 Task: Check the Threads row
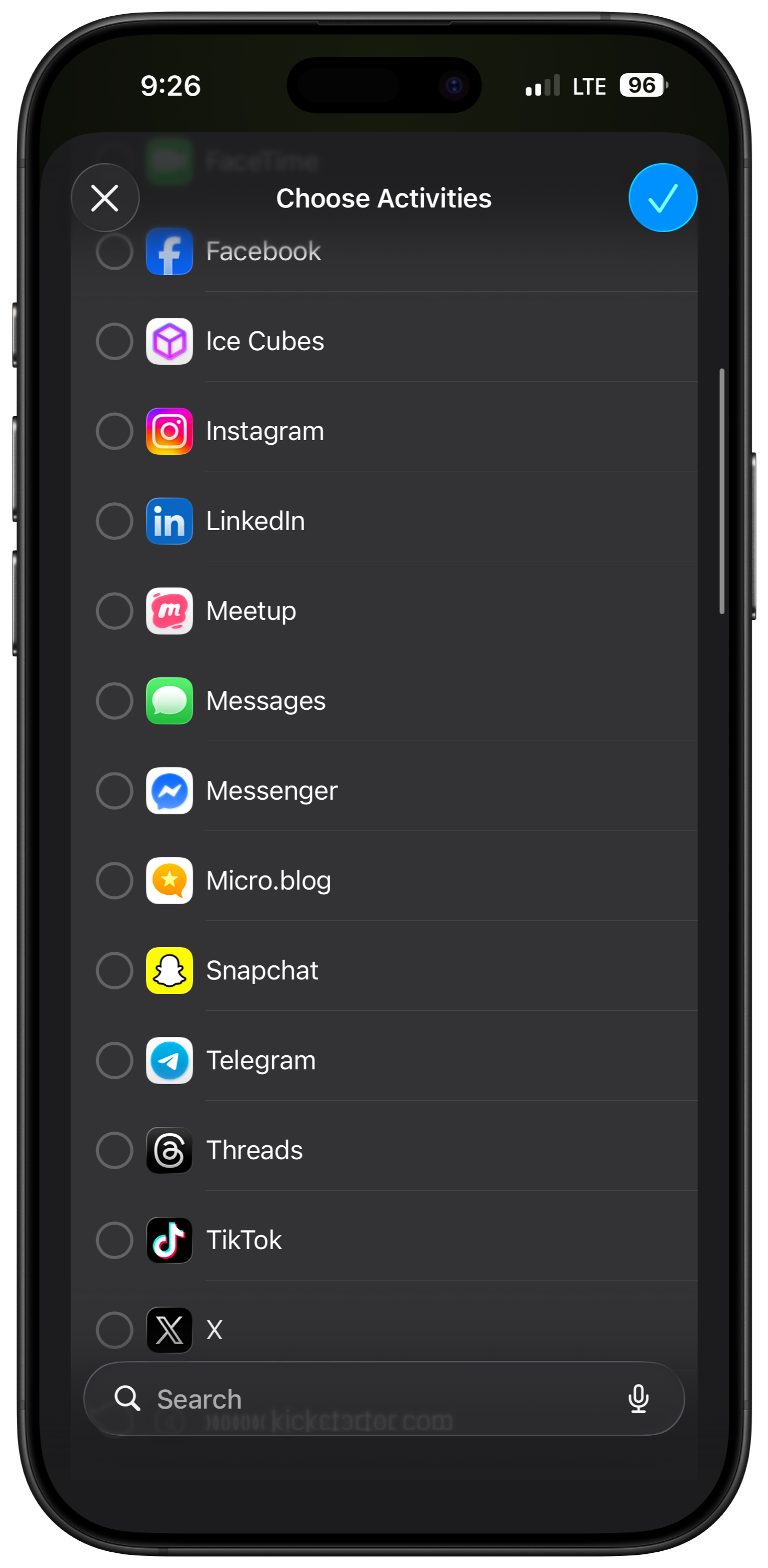click(x=114, y=1150)
